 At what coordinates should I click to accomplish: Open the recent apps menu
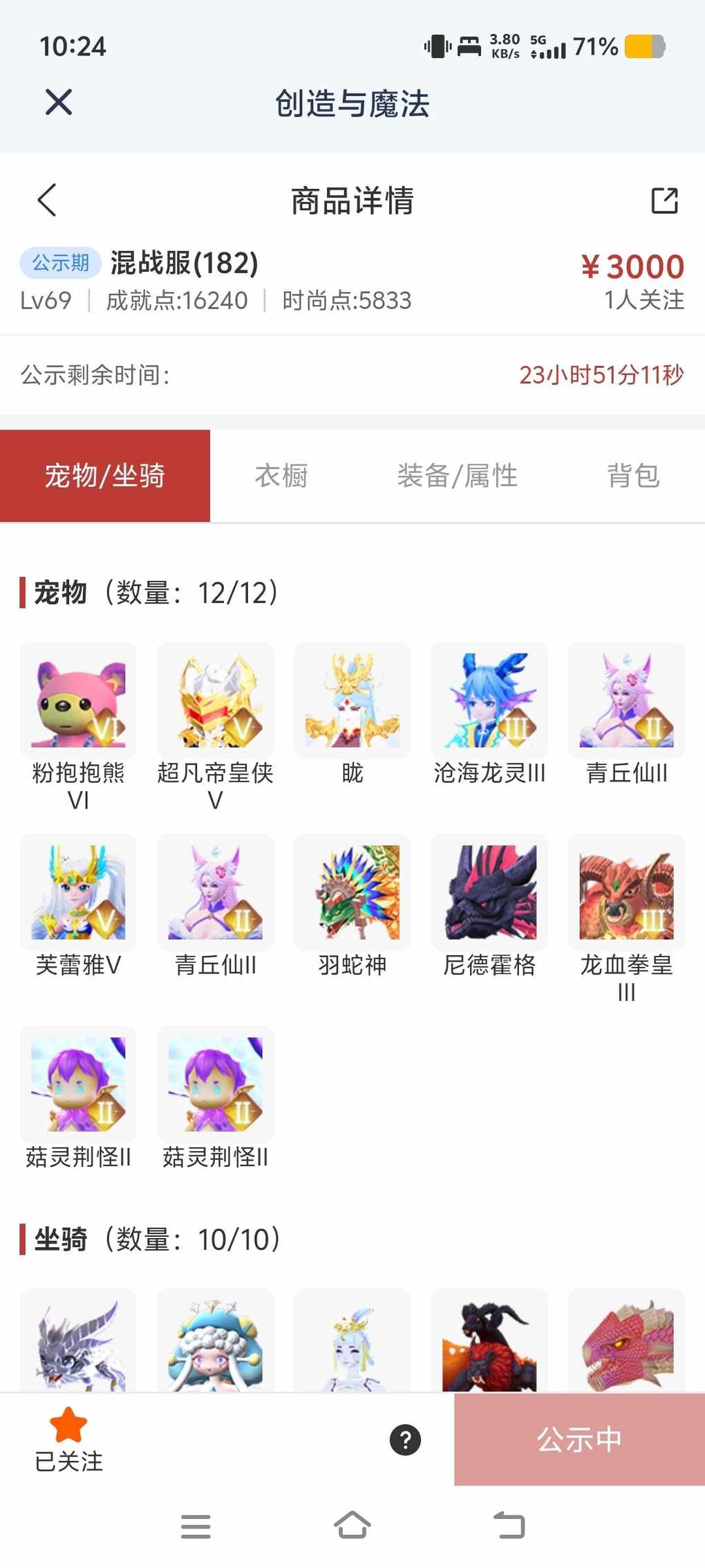196,1526
